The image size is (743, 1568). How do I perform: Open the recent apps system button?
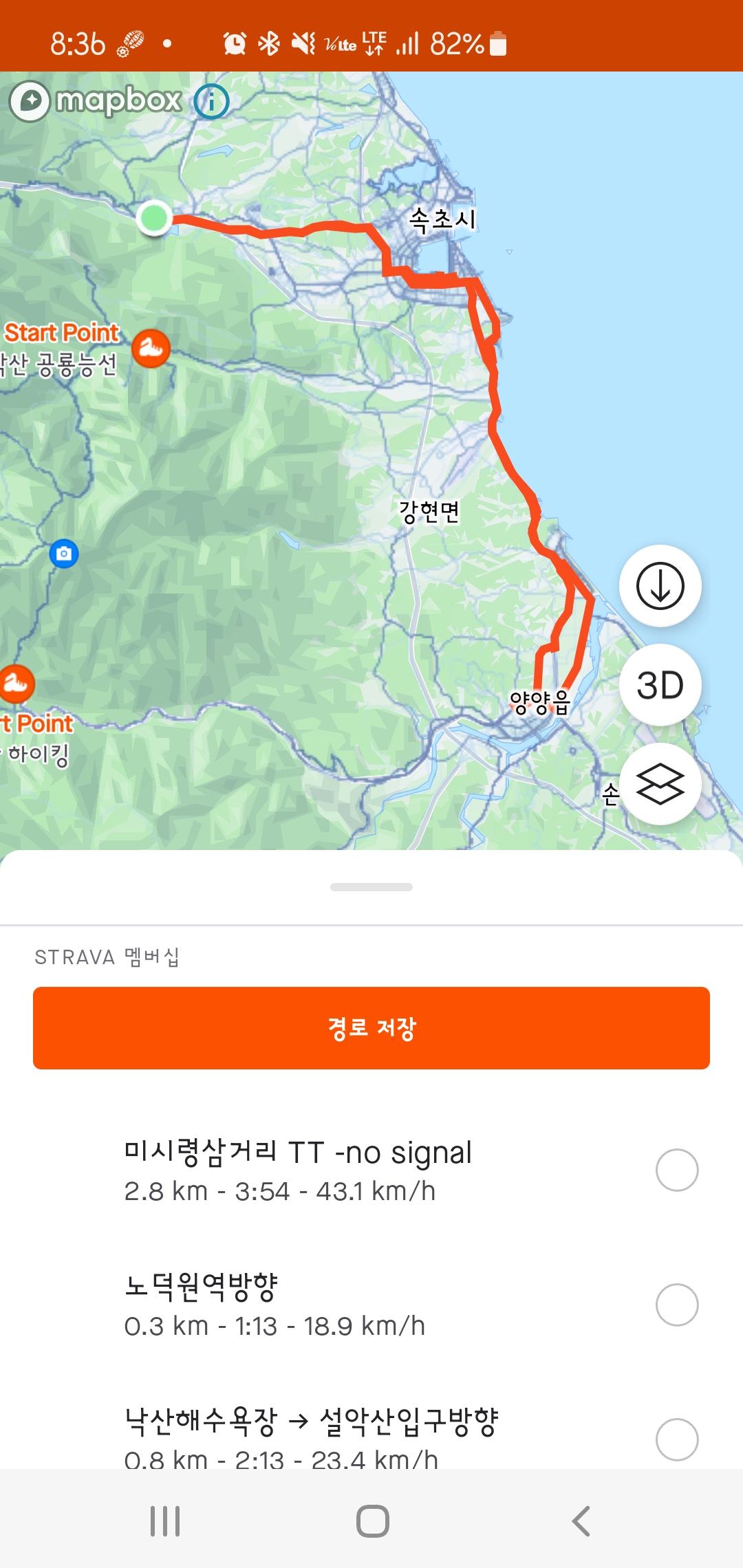(165, 1521)
